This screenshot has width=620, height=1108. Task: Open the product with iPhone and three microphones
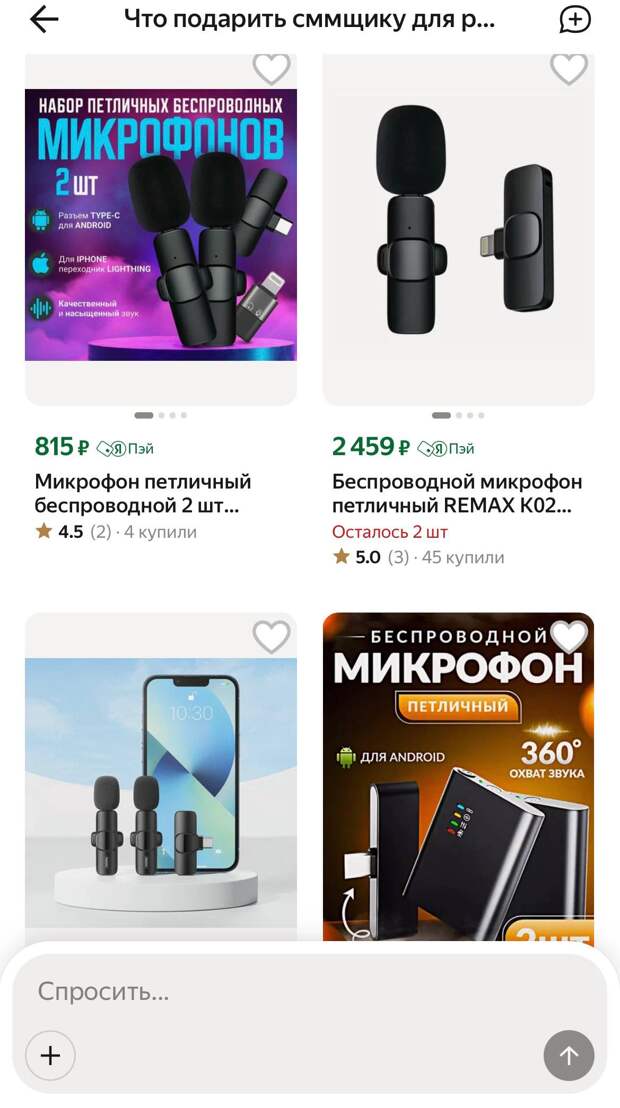(160, 790)
